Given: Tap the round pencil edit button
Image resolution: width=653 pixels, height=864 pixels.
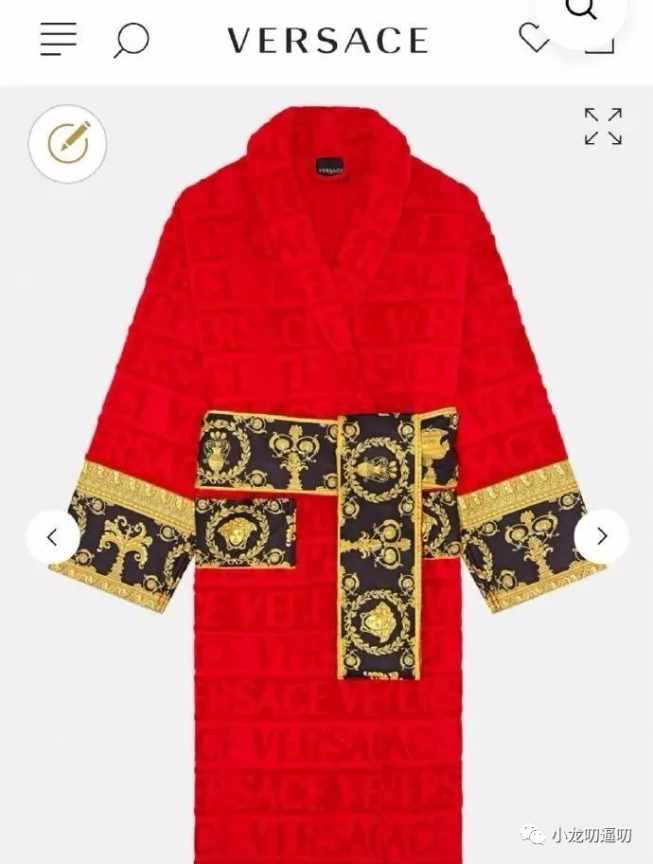Looking at the screenshot, I should pos(67,143).
